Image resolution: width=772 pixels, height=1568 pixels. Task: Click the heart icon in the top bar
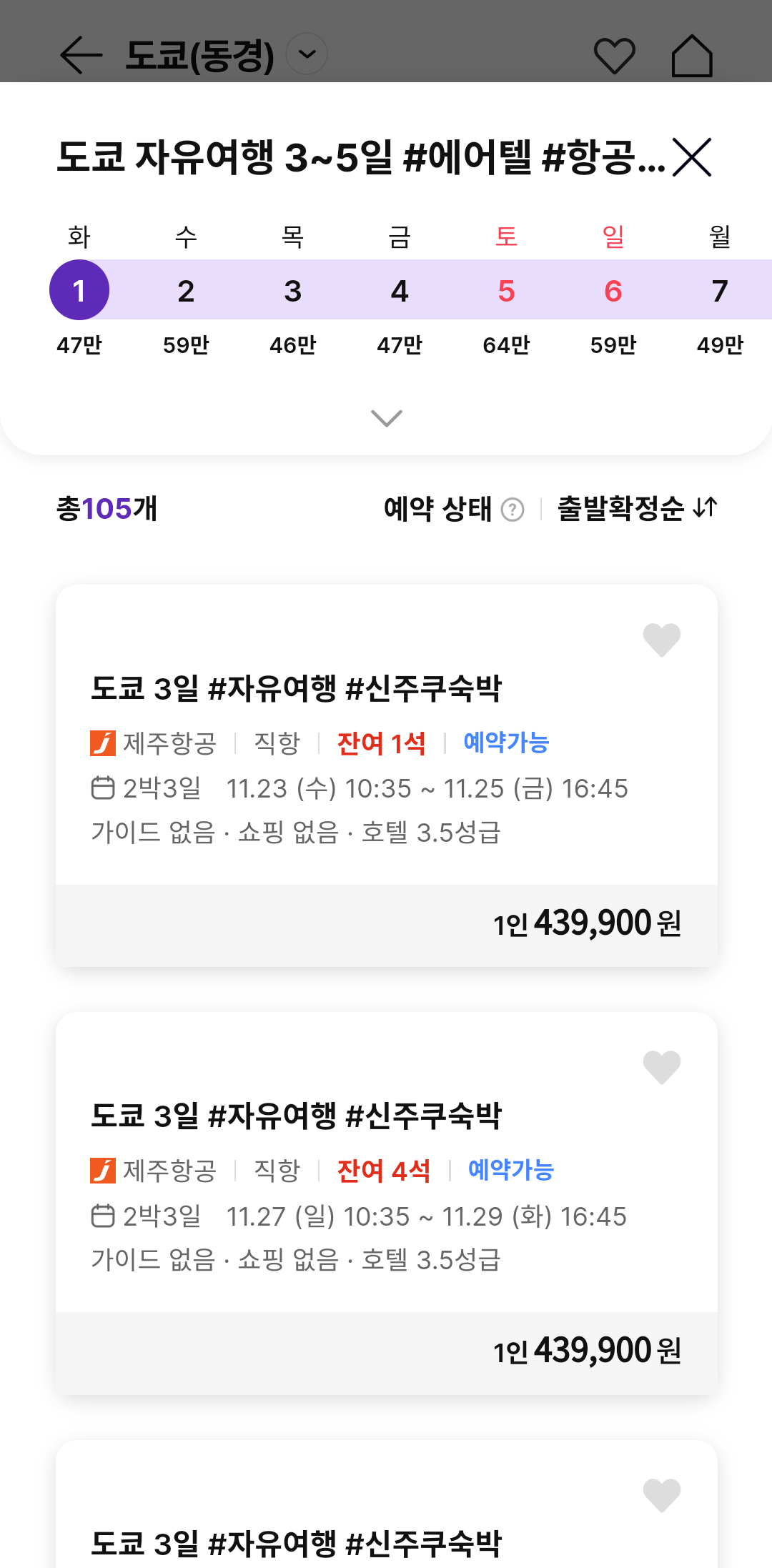(616, 54)
